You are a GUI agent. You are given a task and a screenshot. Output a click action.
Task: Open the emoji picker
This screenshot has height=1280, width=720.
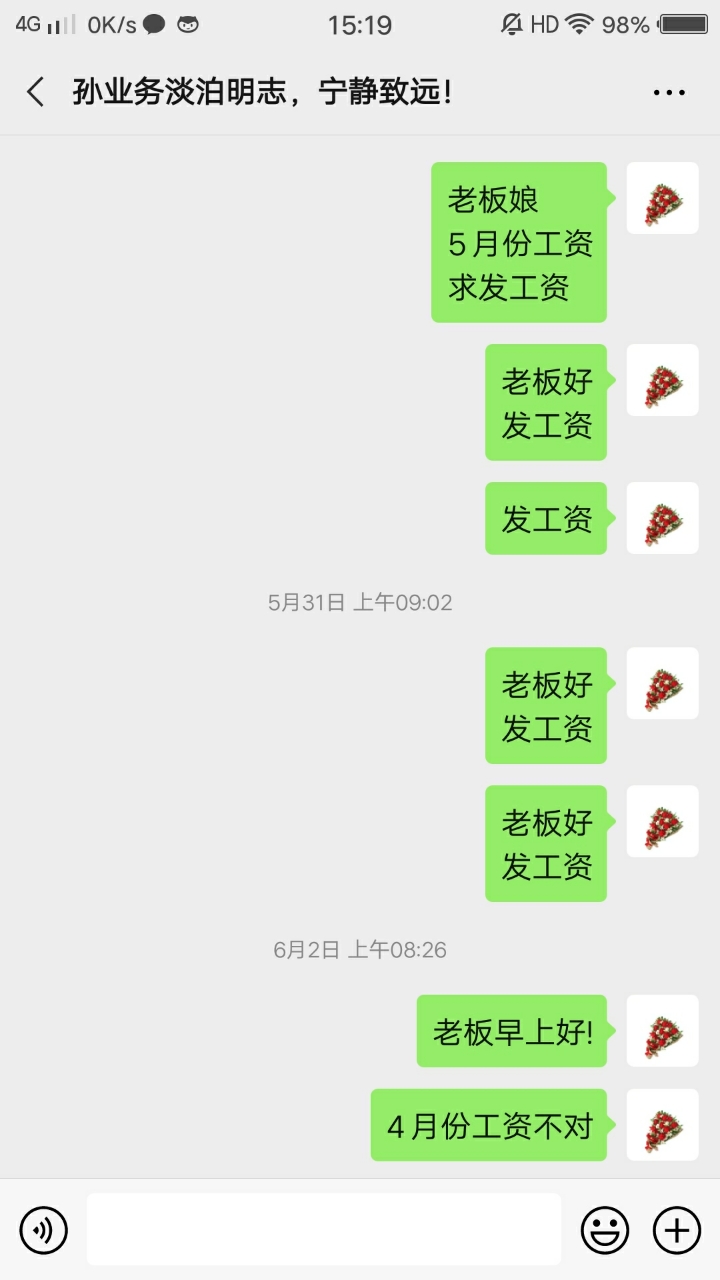tap(605, 1230)
